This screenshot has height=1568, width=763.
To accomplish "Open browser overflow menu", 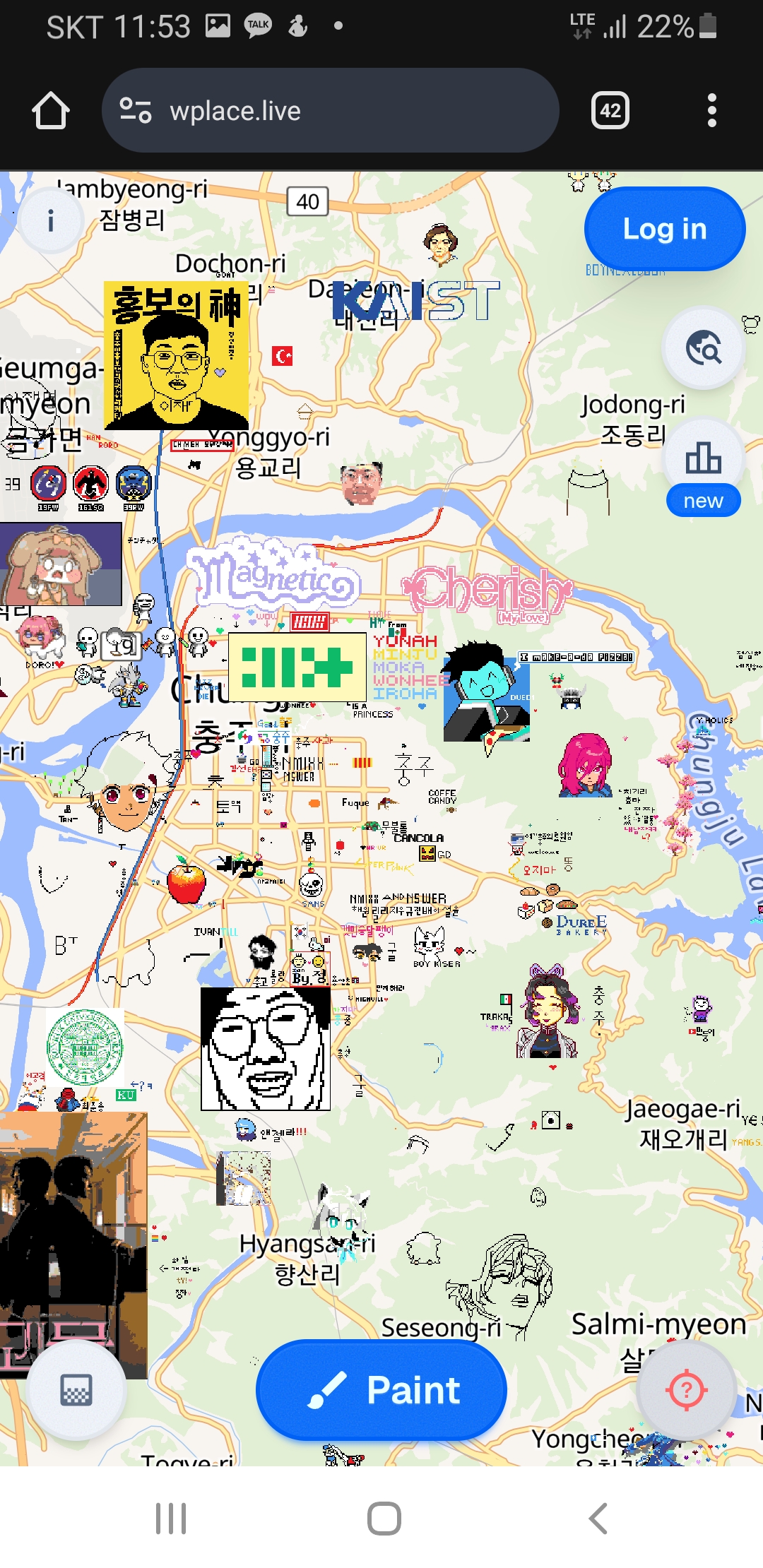I will (x=712, y=111).
